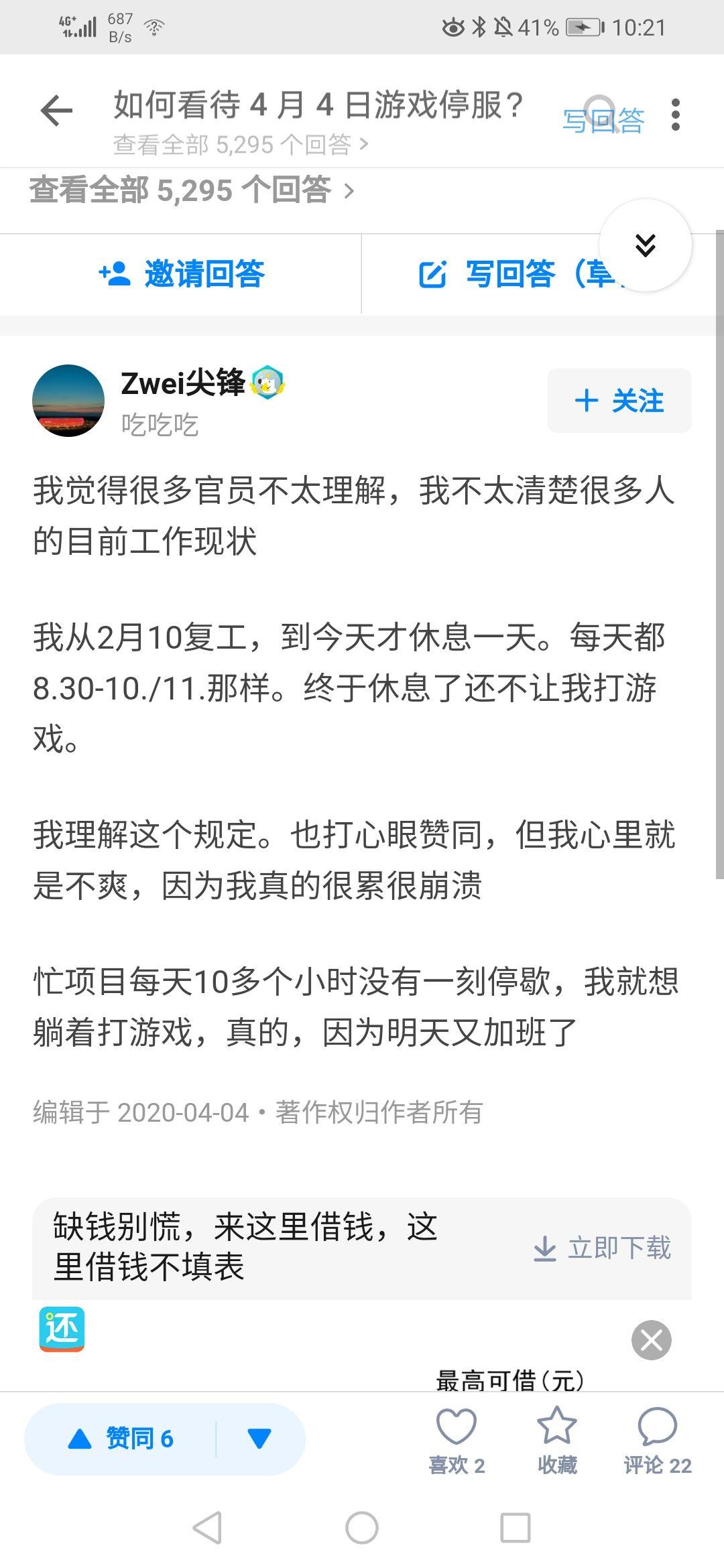The image size is (724, 1568).
Task: Tap the circle home button in navigation bar
Action: point(362,1530)
